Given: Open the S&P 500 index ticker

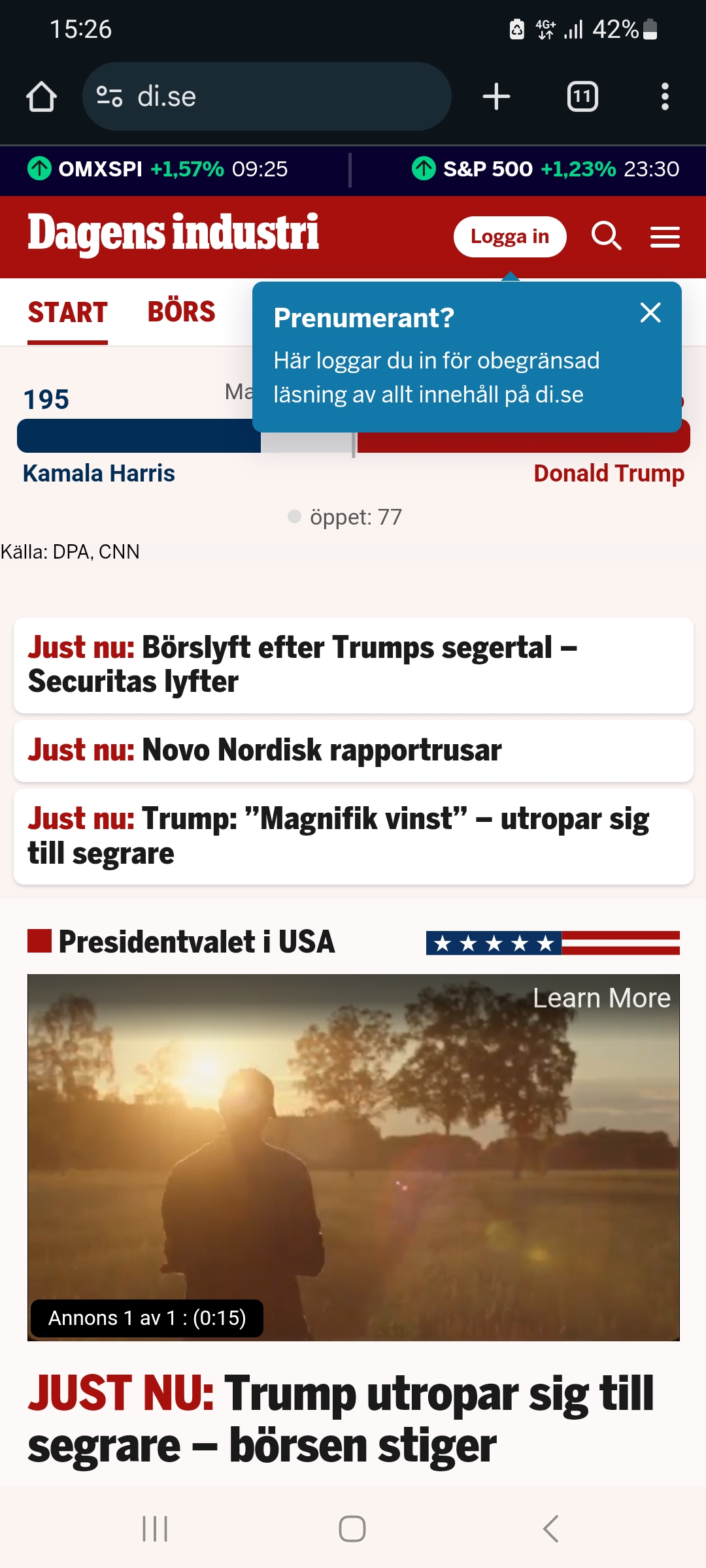Looking at the screenshot, I should click(546, 169).
